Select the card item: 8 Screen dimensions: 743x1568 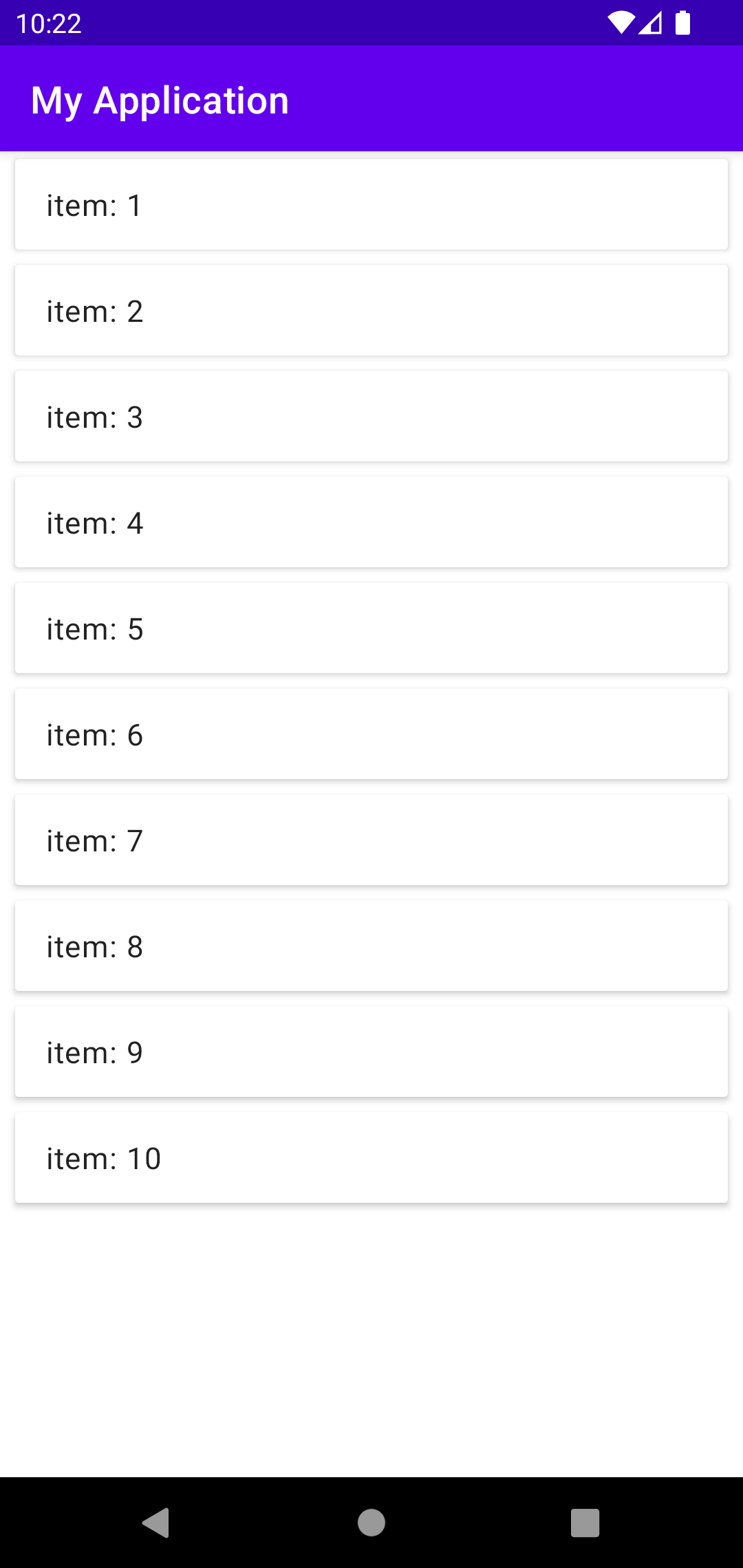pyautogui.click(x=371, y=946)
